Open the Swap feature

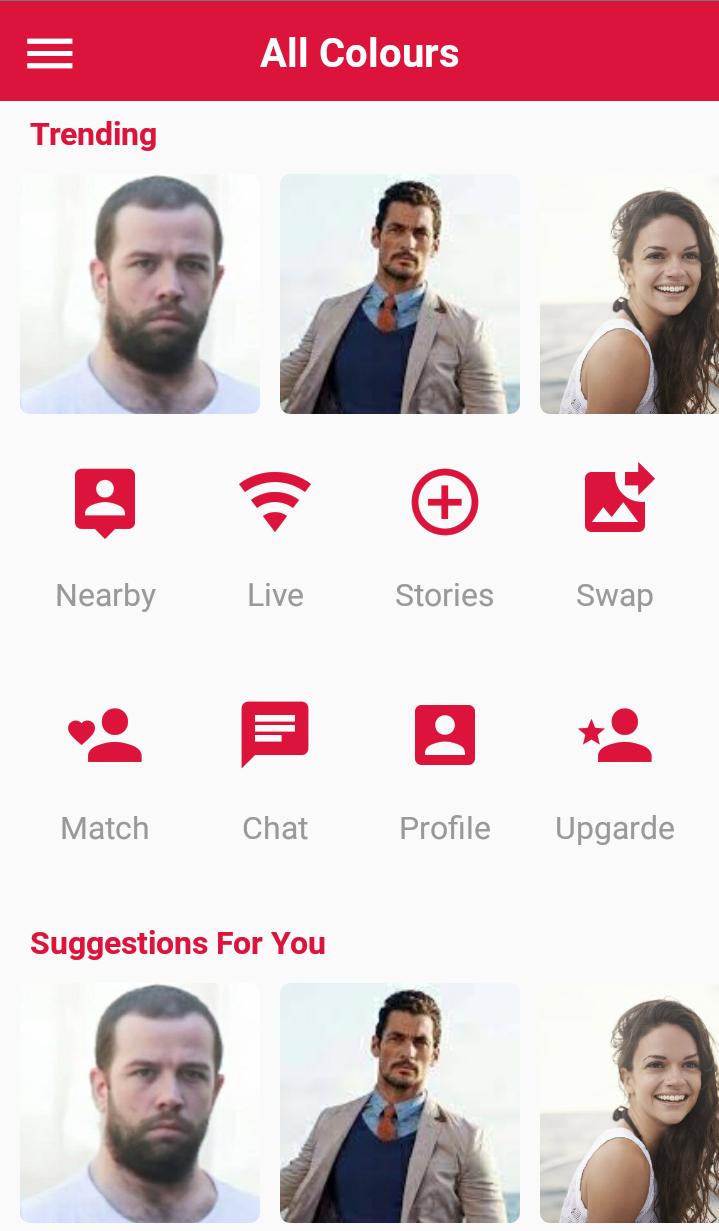click(x=615, y=532)
